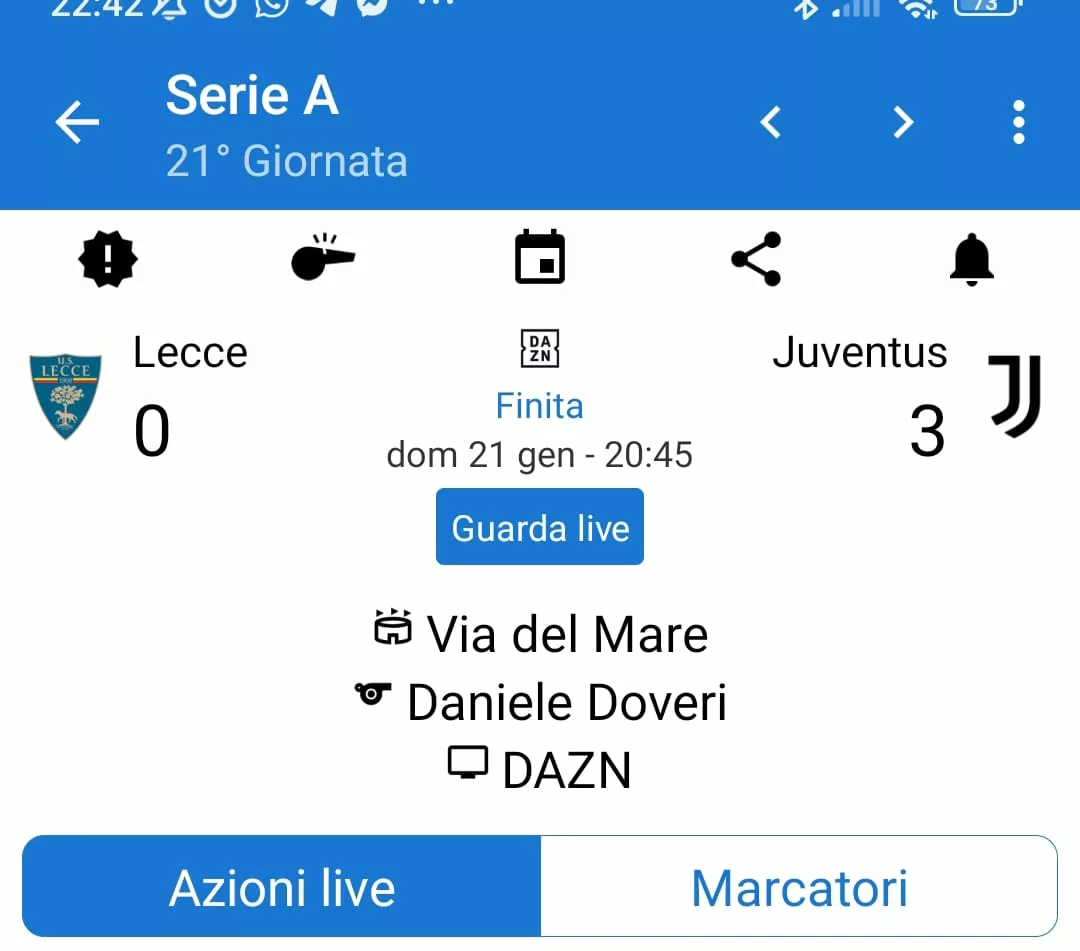The image size is (1080, 951).
Task: Tap the Guarda live button
Action: (x=540, y=527)
